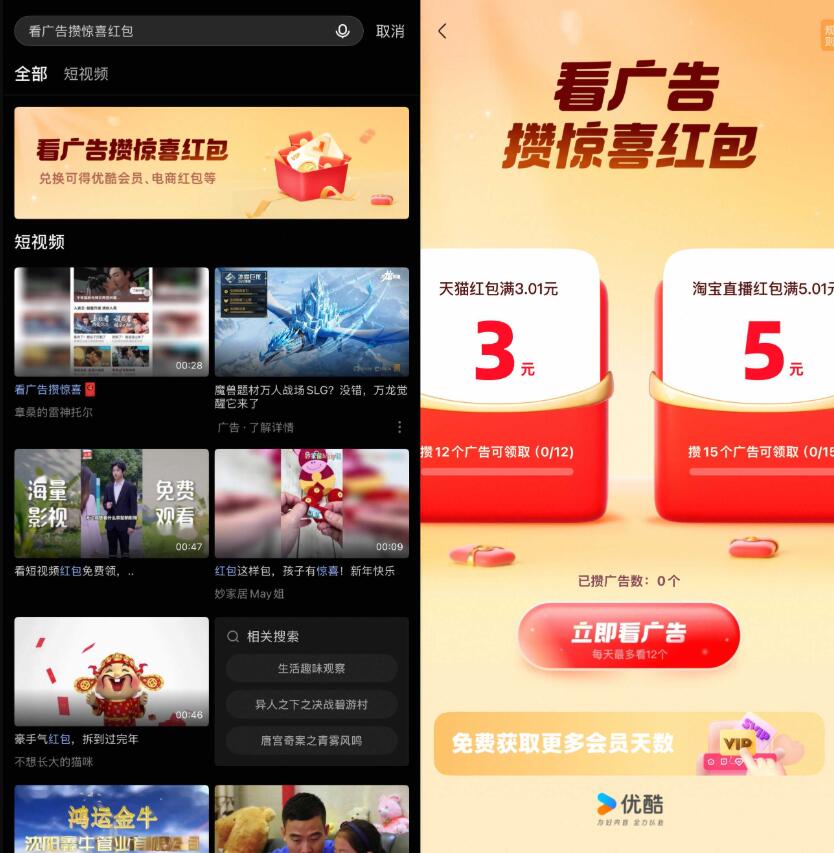This screenshot has width=834, height=853.
Task: Open the 免费获取更多会员天数 banner
Action: [628, 743]
